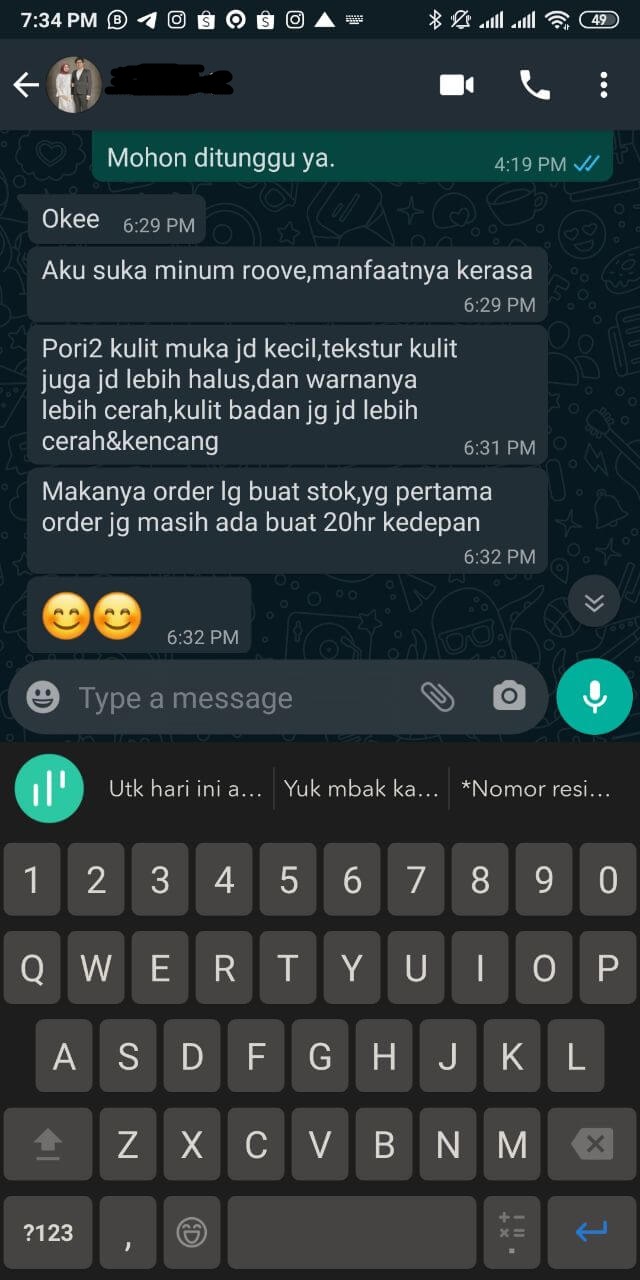Image resolution: width=640 pixels, height=1280 pixels.
Task: Start a voice call
Action: click(535, 85)
